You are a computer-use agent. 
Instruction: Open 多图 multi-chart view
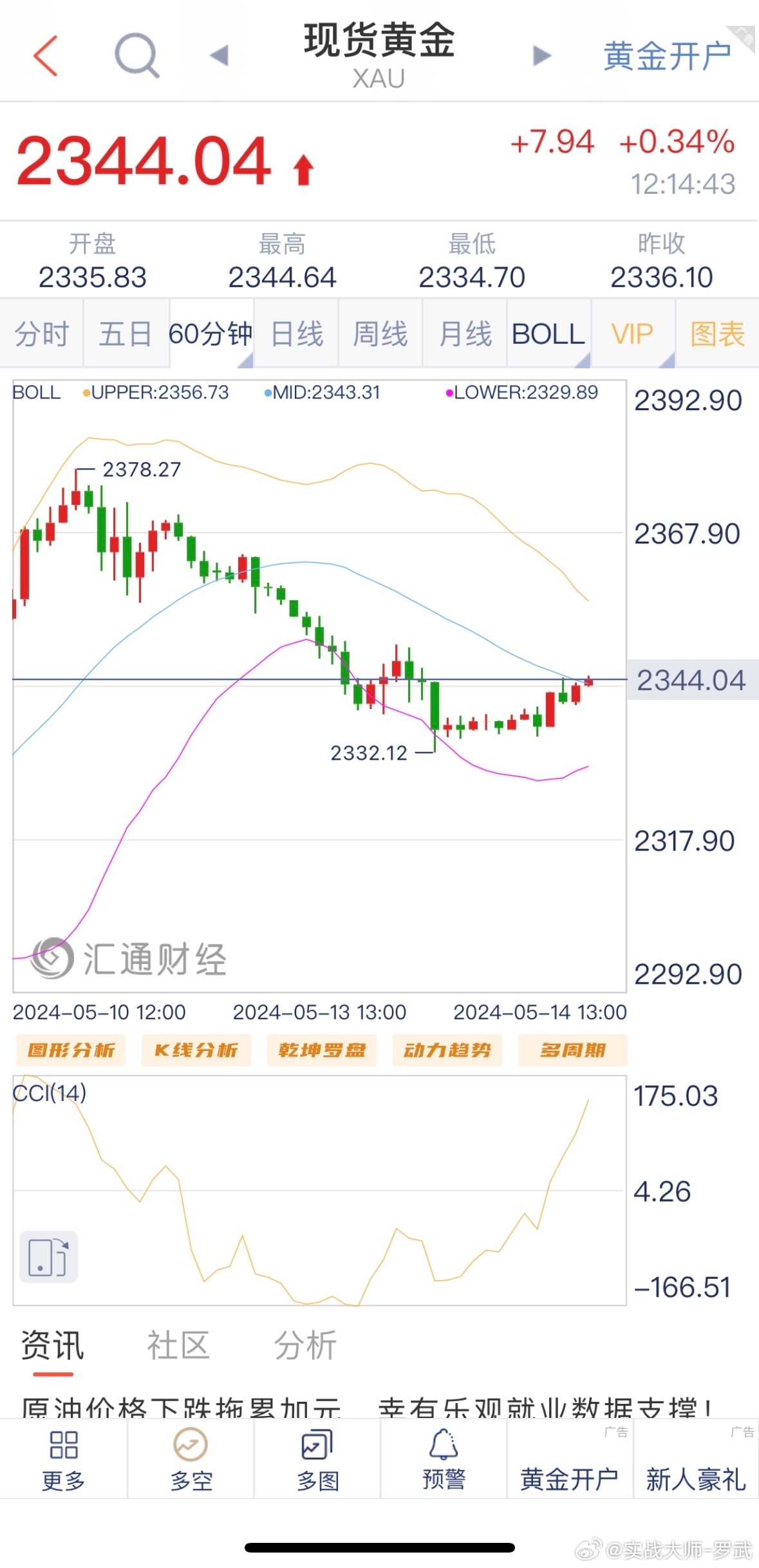coord(317,1460)
